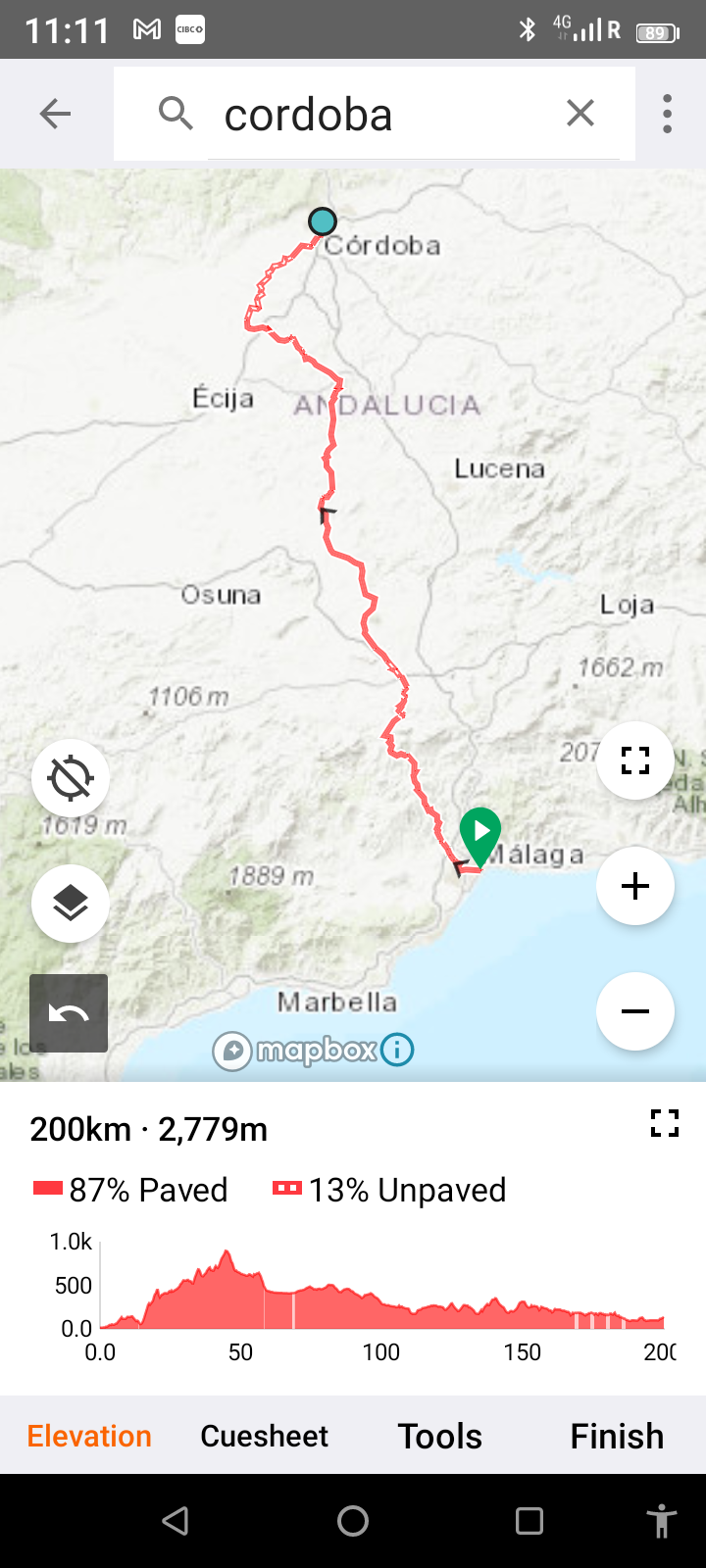Tap Finish to complete the route
Viewport: 706px width, 1568px height.
tap(617, 1436)
